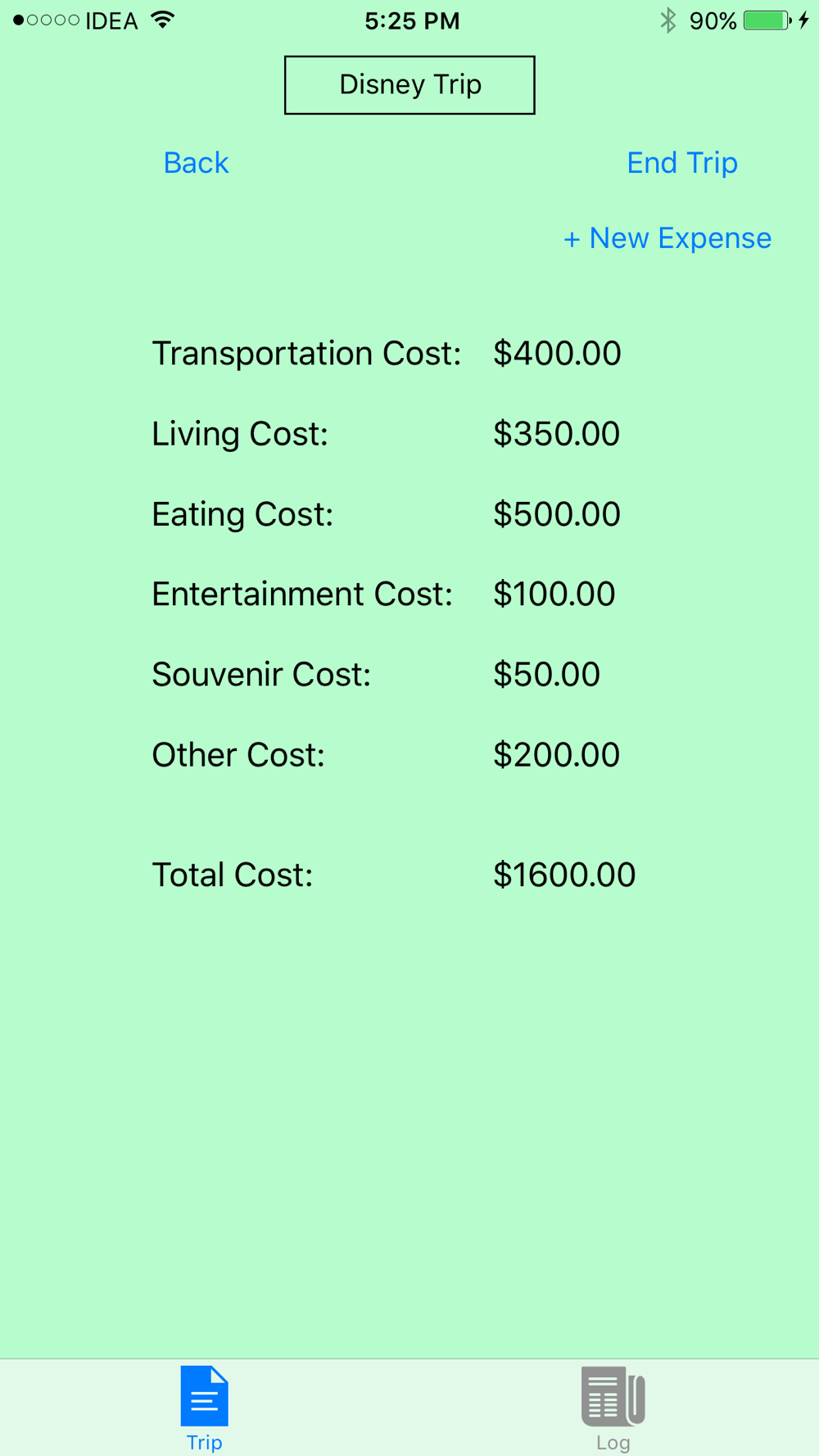Select the Trip tab
Viewport: 819px width, 1456px height.
pyautogui.click(x=204, y=1409)
